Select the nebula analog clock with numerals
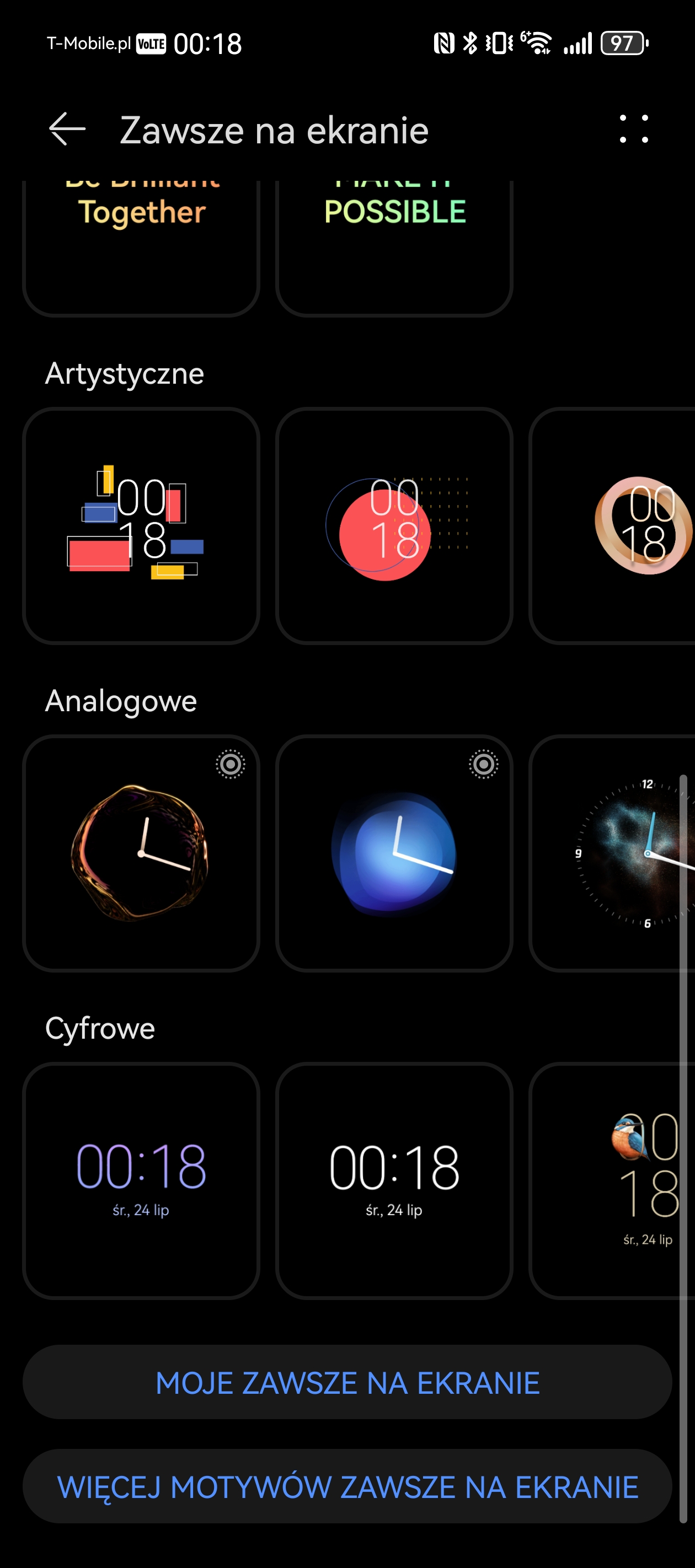The width and height of the screenshot is (695, 1568). click(x=612, y=853)
